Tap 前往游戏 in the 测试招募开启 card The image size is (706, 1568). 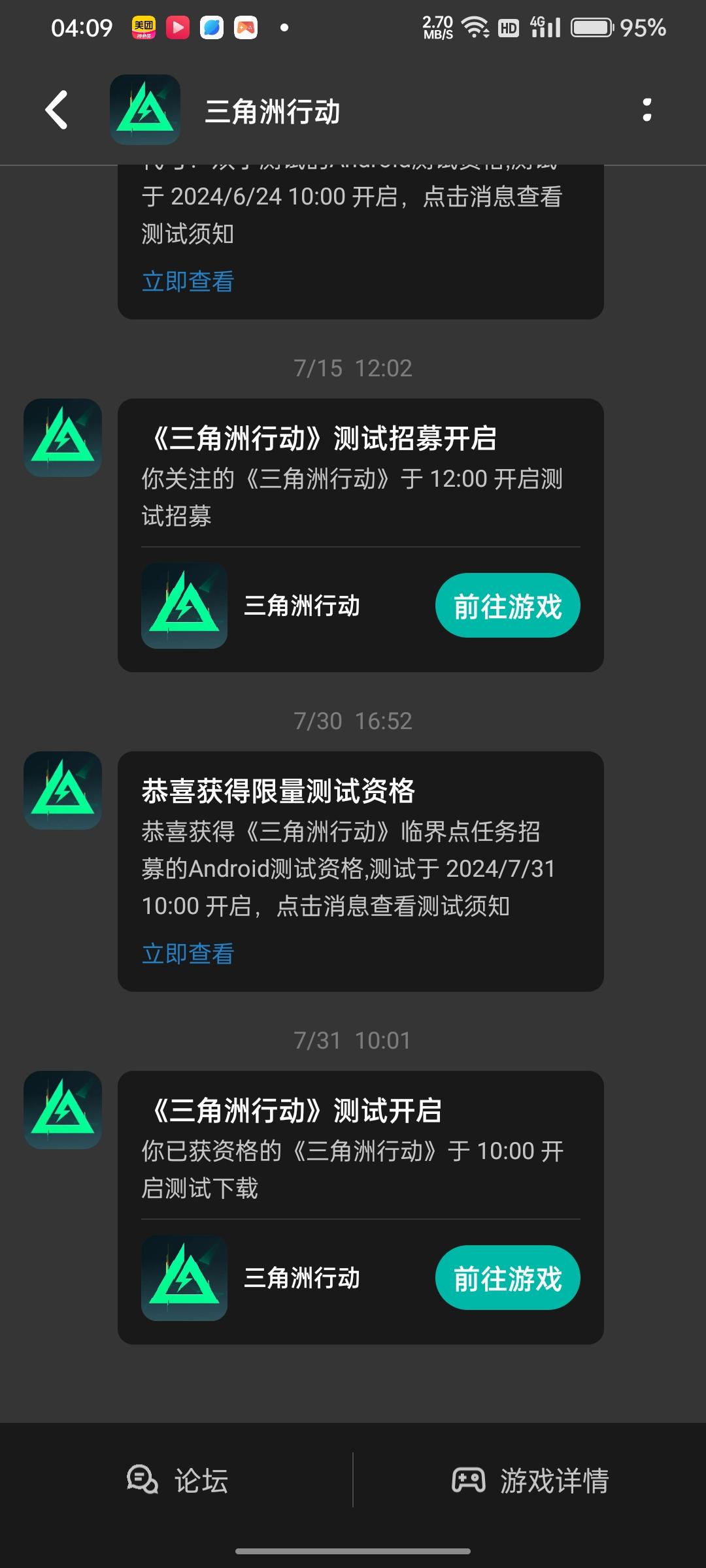[x=508, y=606]
